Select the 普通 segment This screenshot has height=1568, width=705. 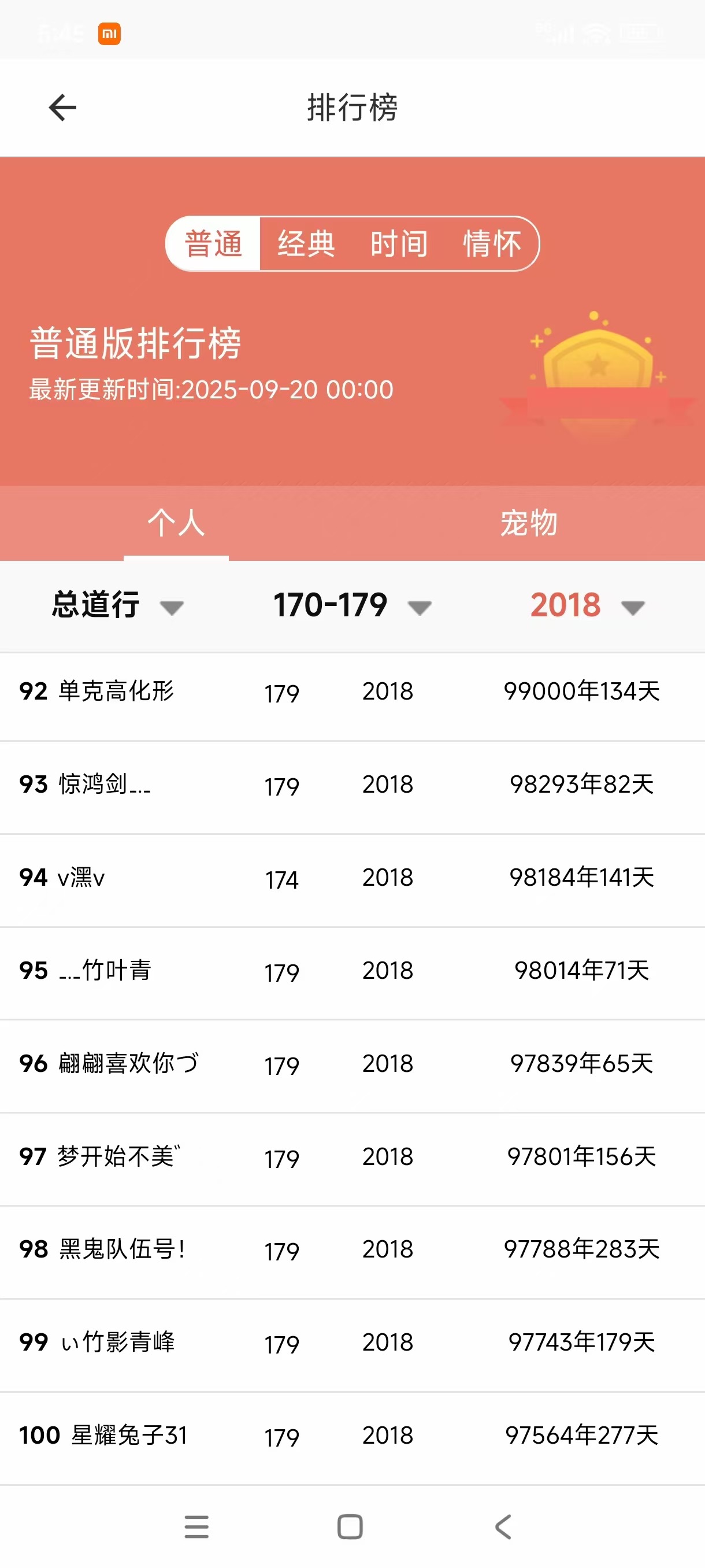(213, 243)
